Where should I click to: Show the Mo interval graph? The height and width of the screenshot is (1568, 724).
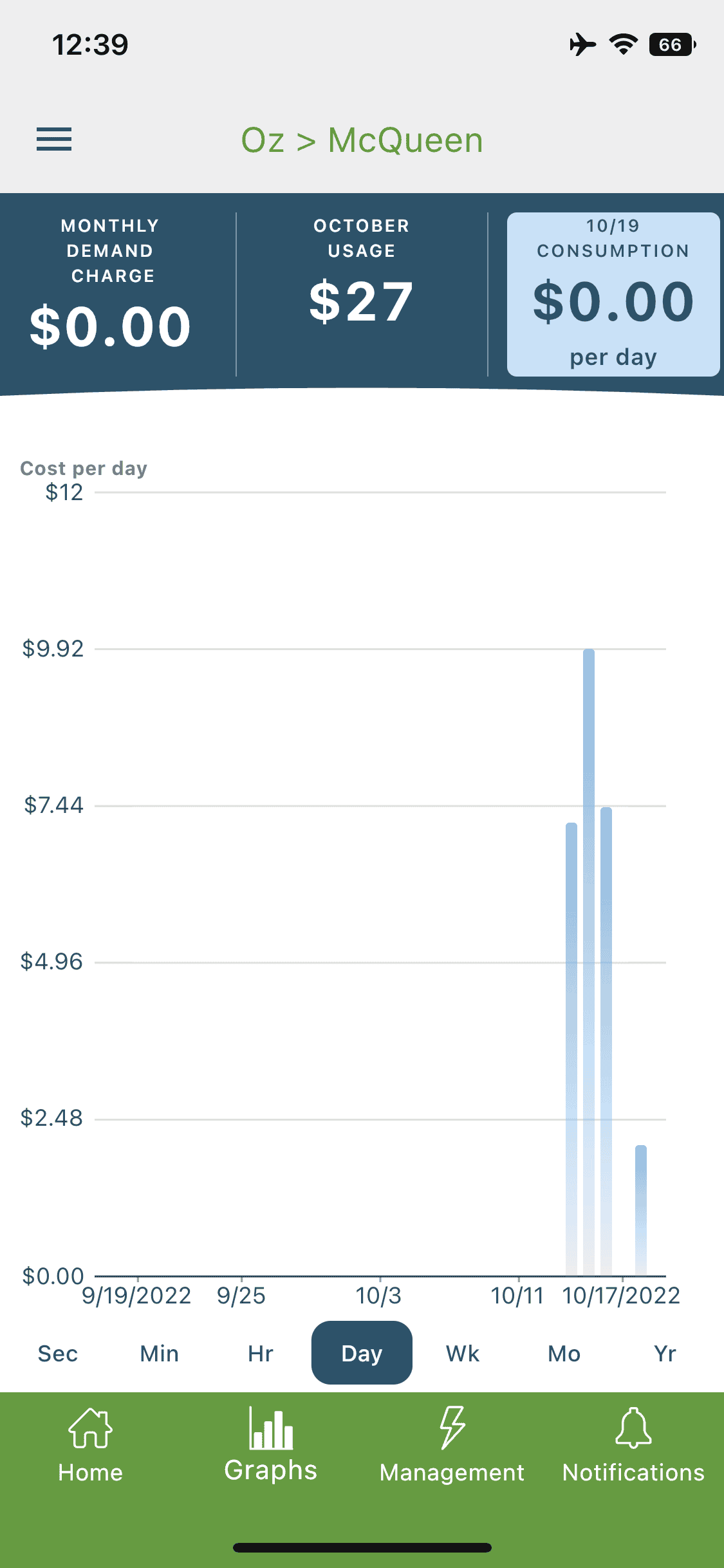point(564,1353)
